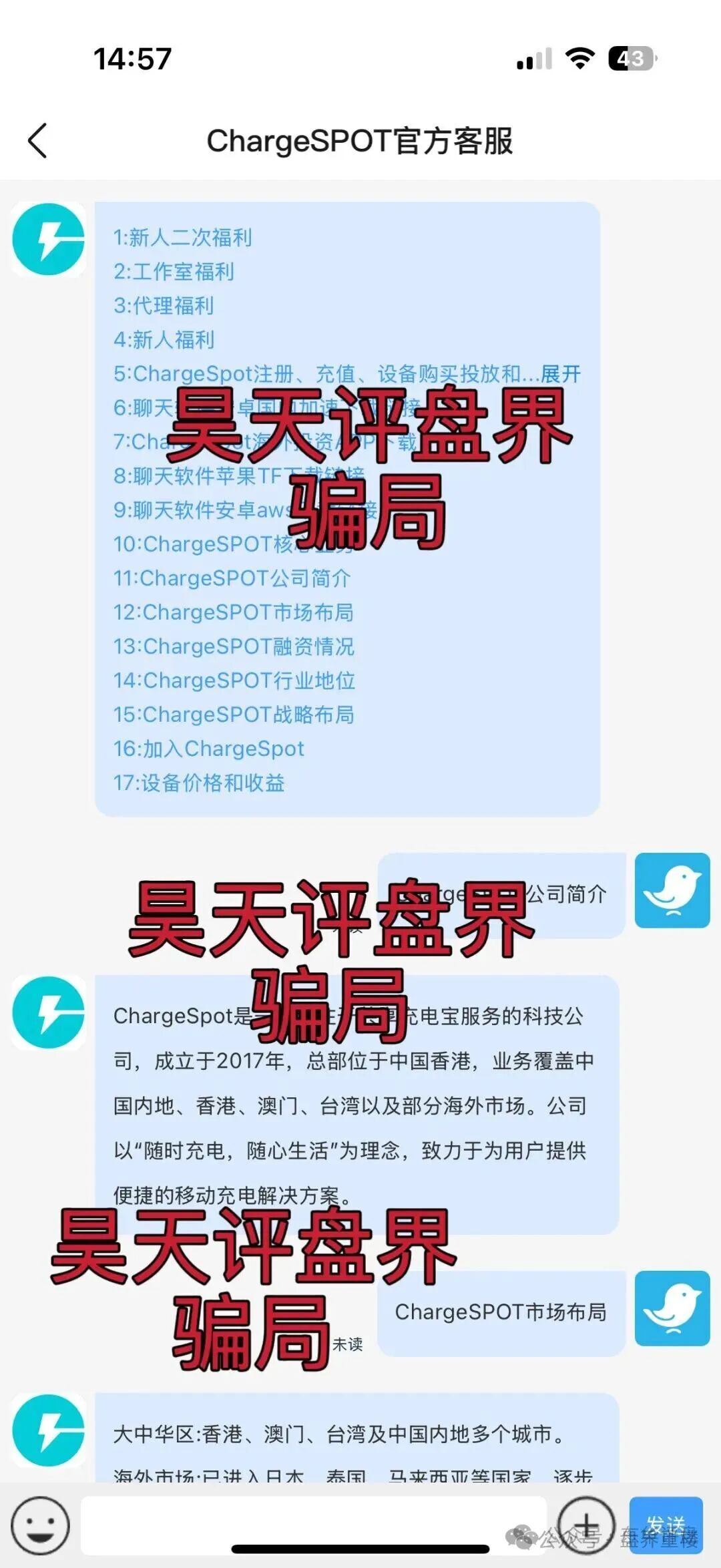The width and height of the screenshot is (721, 1568).
Task: Open the emoji picker
Action: click(x=40, y=1526)
